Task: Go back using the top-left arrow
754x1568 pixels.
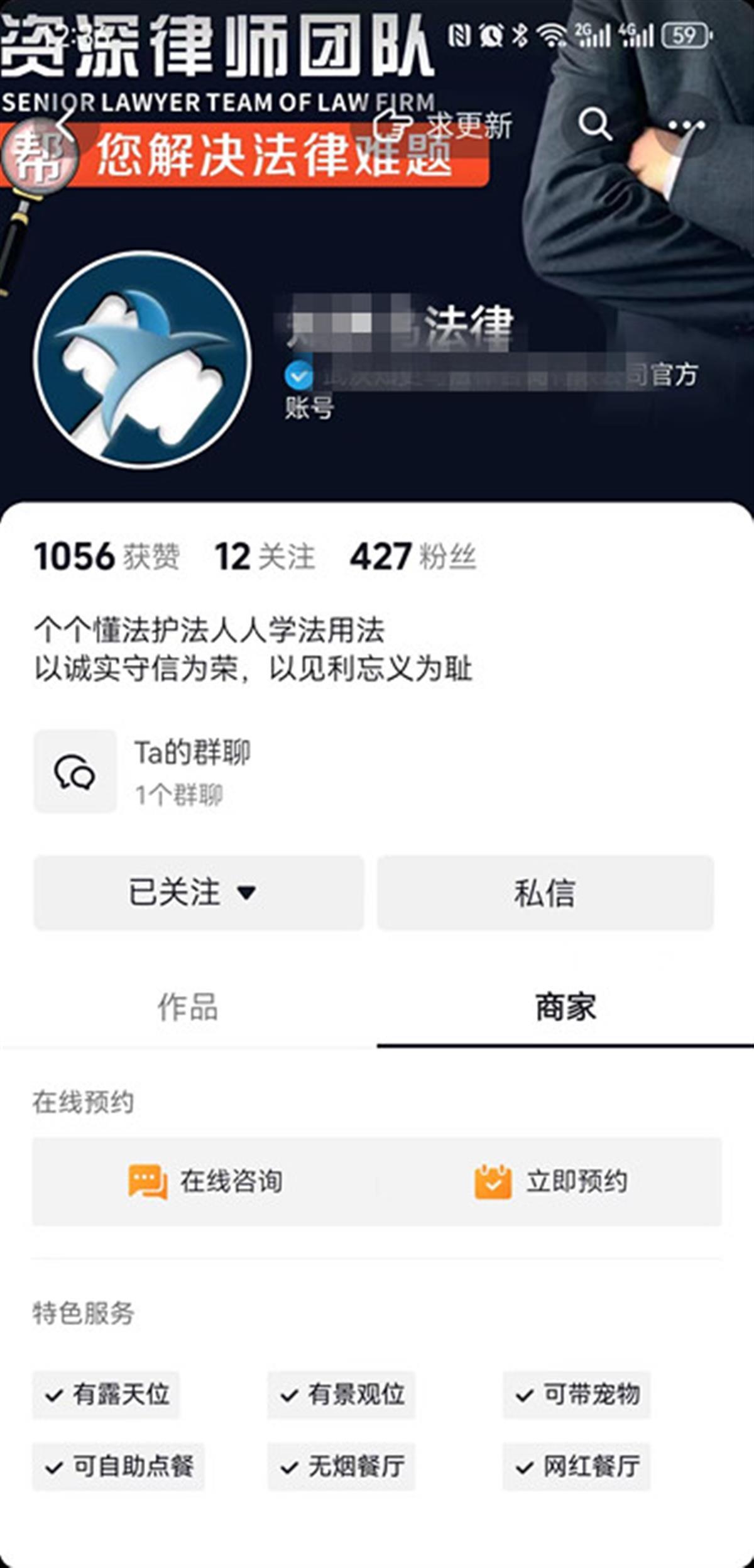Action: pyautogui.click(x=66, y=124)
